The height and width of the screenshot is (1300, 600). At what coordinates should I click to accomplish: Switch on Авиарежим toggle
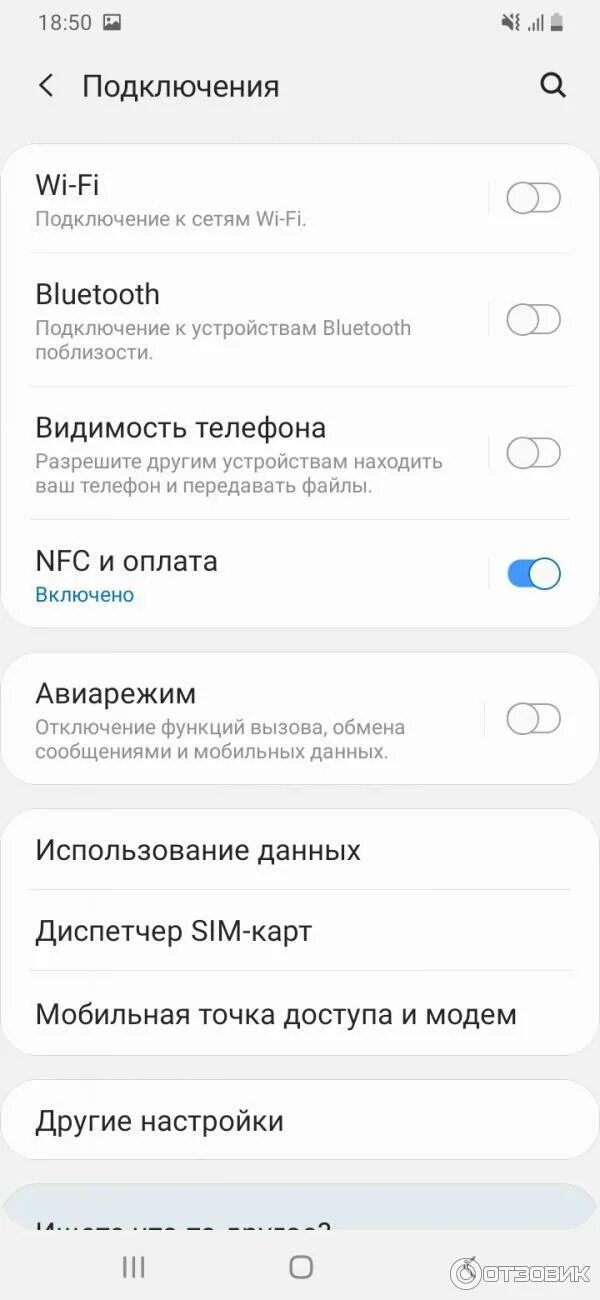(x=533, y=719)
